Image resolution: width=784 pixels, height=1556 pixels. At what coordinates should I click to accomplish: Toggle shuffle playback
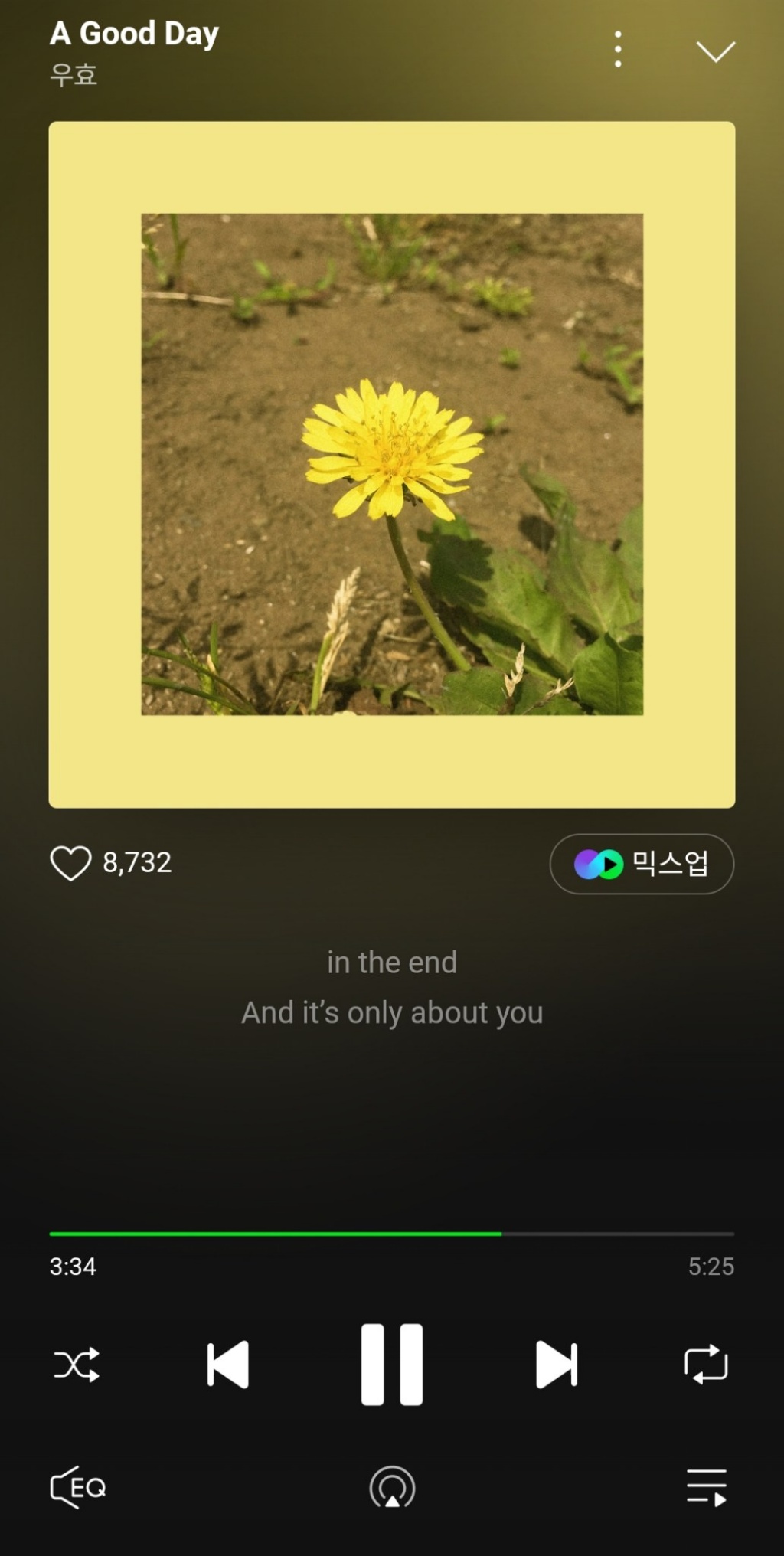tap(77, 1364)
